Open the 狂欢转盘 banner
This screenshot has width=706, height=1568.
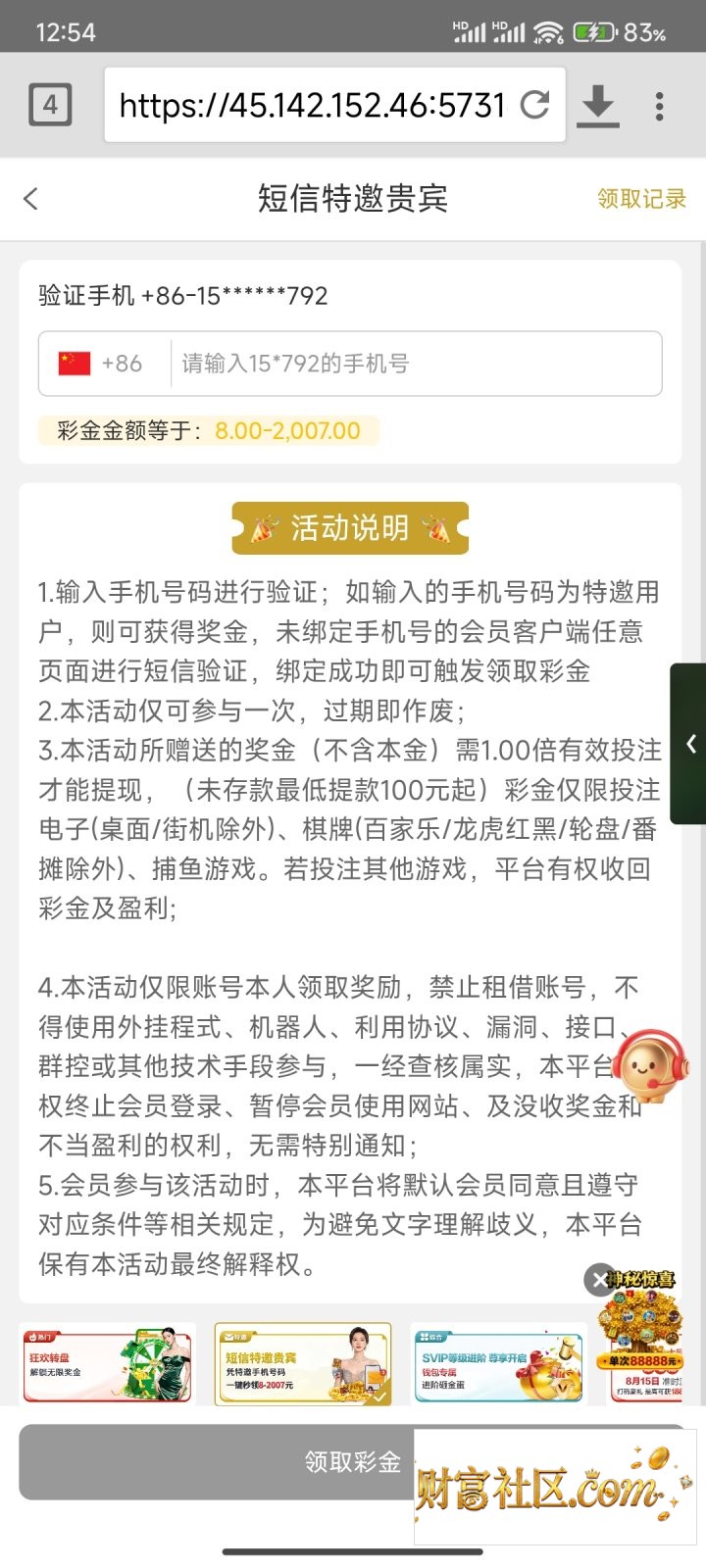(x=107, y=1363)
